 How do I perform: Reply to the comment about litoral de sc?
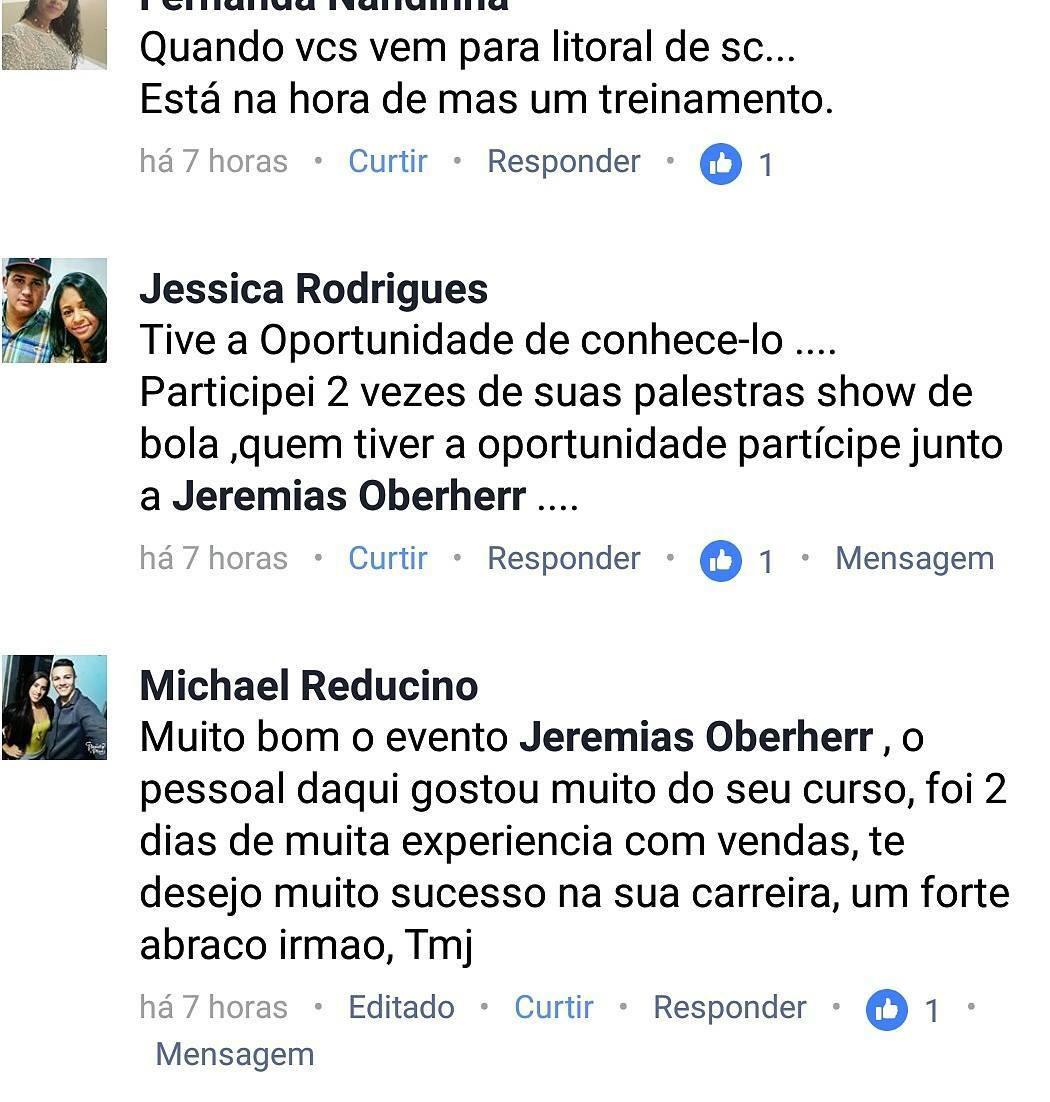563,161
